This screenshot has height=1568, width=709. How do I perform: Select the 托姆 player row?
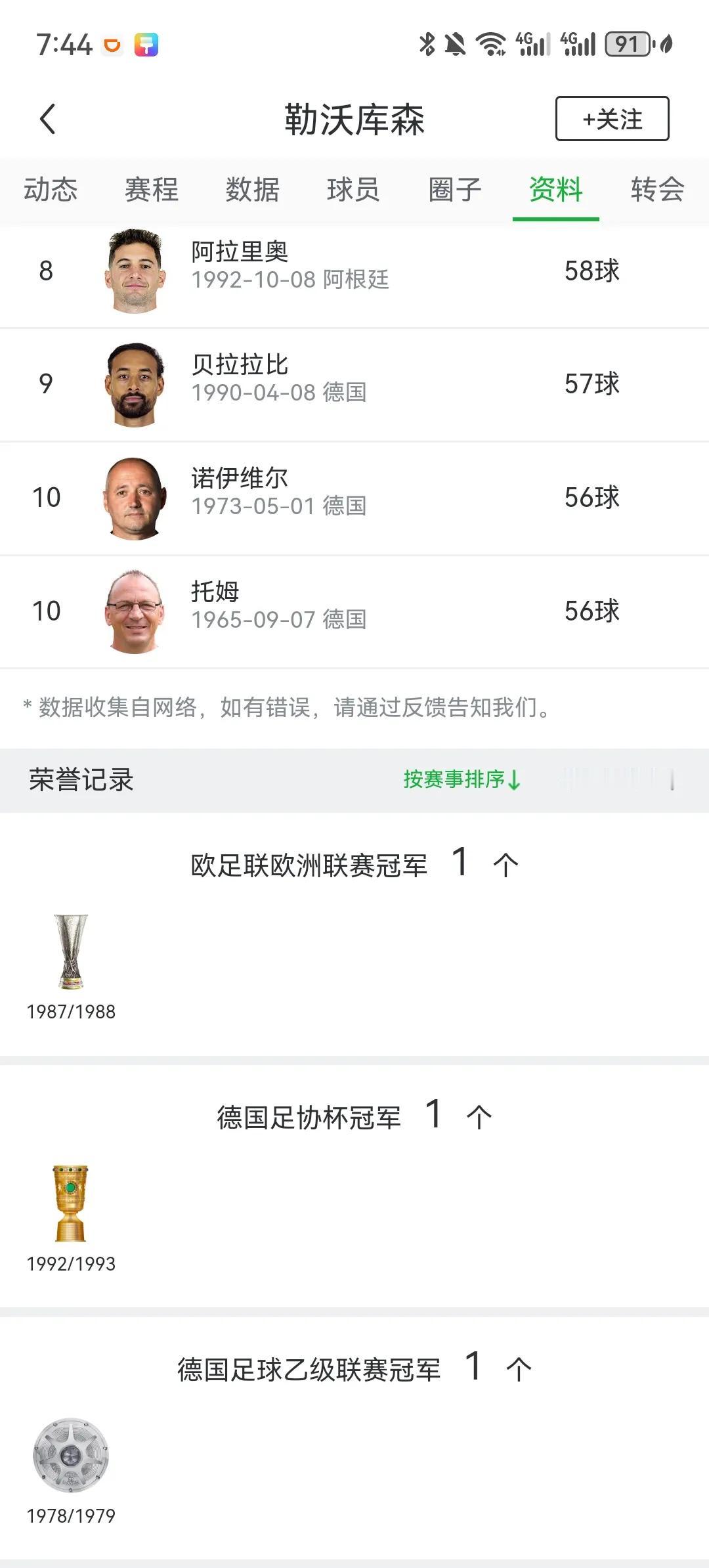354,610
